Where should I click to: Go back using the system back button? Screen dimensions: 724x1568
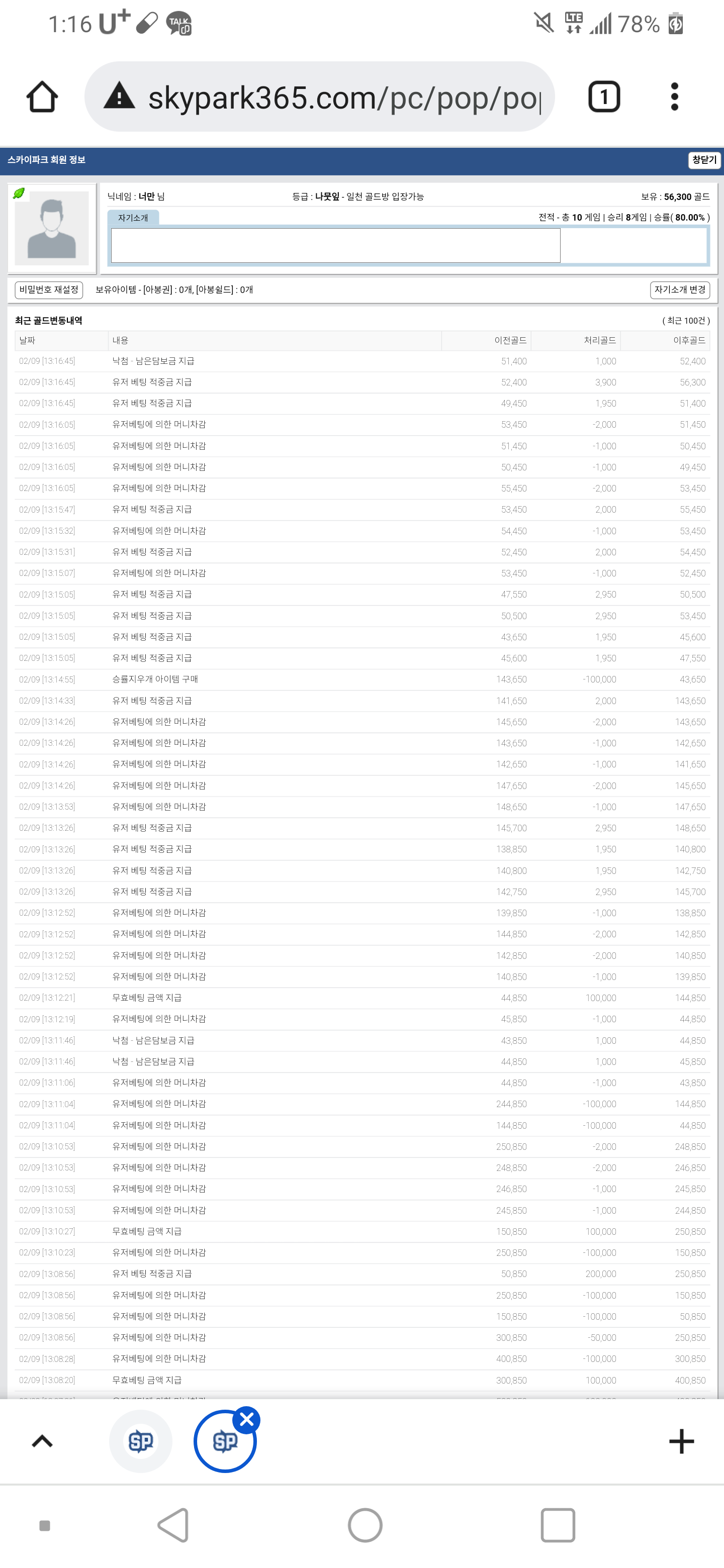[x=173, y=1525]
